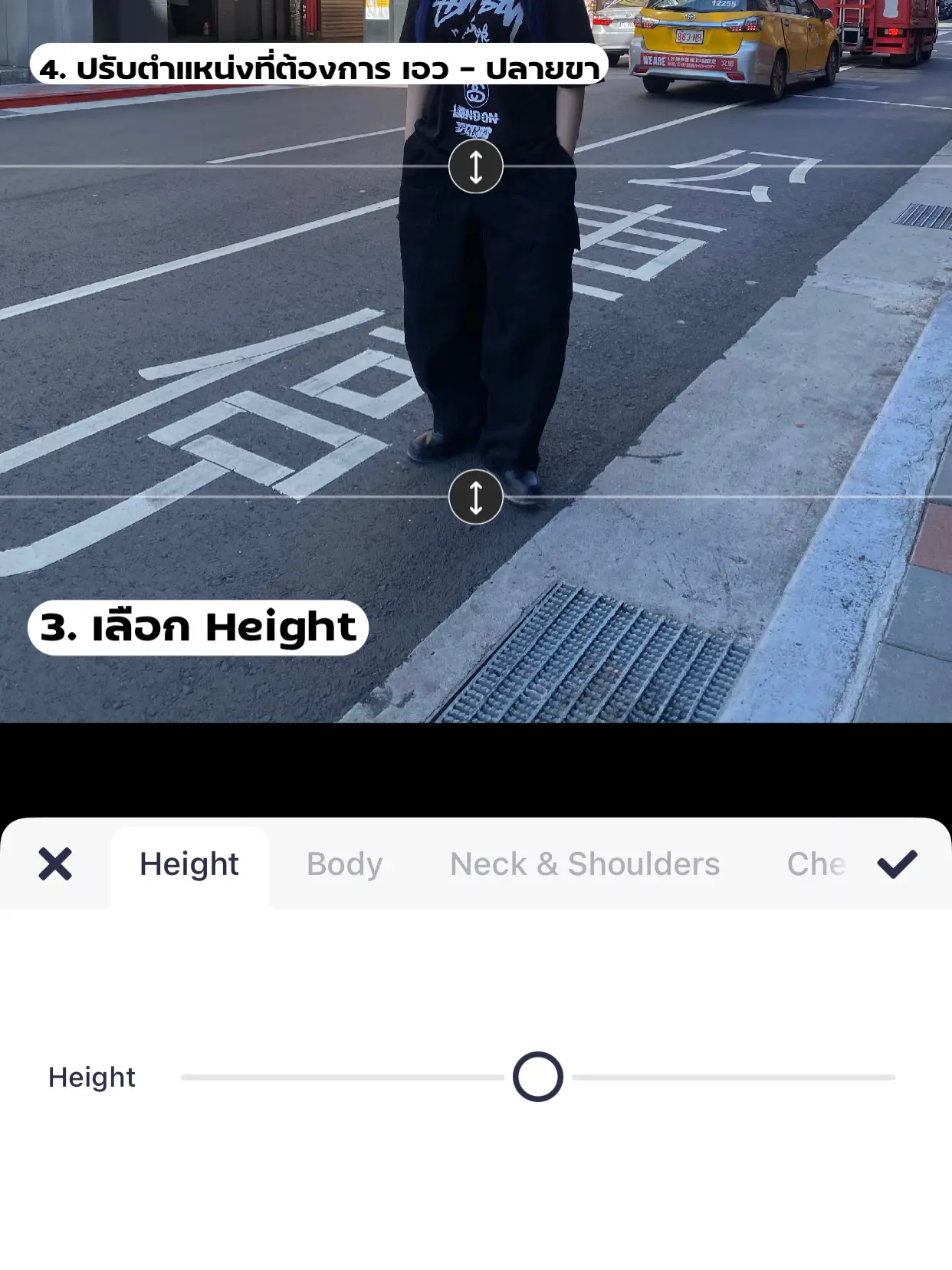Switch to the Body tab

(x=344, y=864)
